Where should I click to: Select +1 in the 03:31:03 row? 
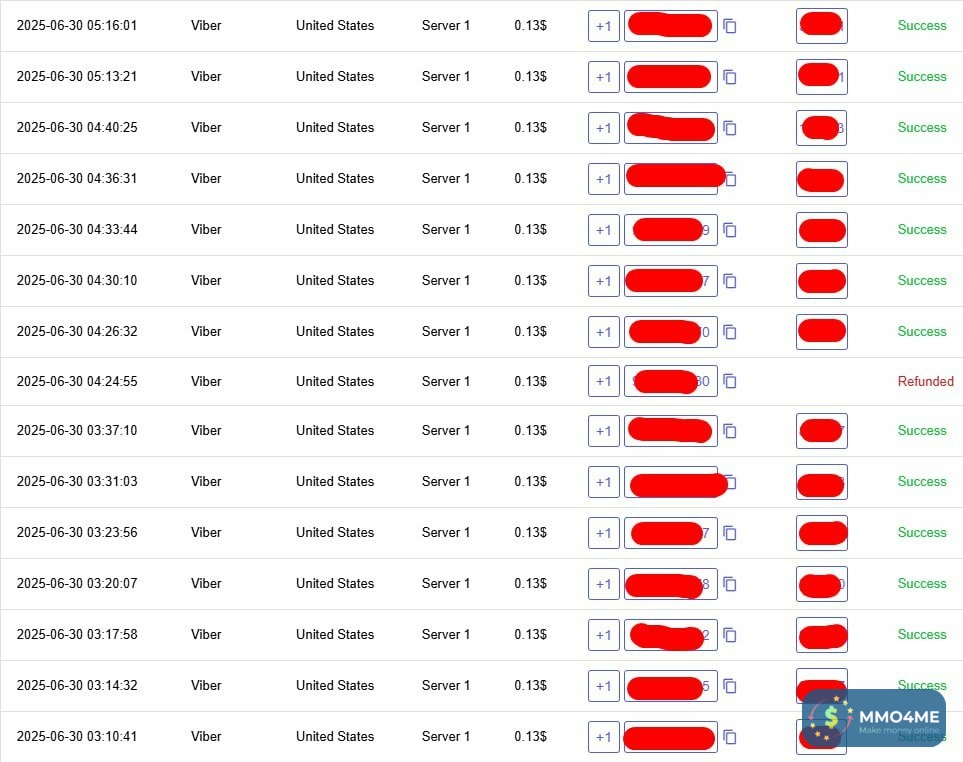[603, 482]
